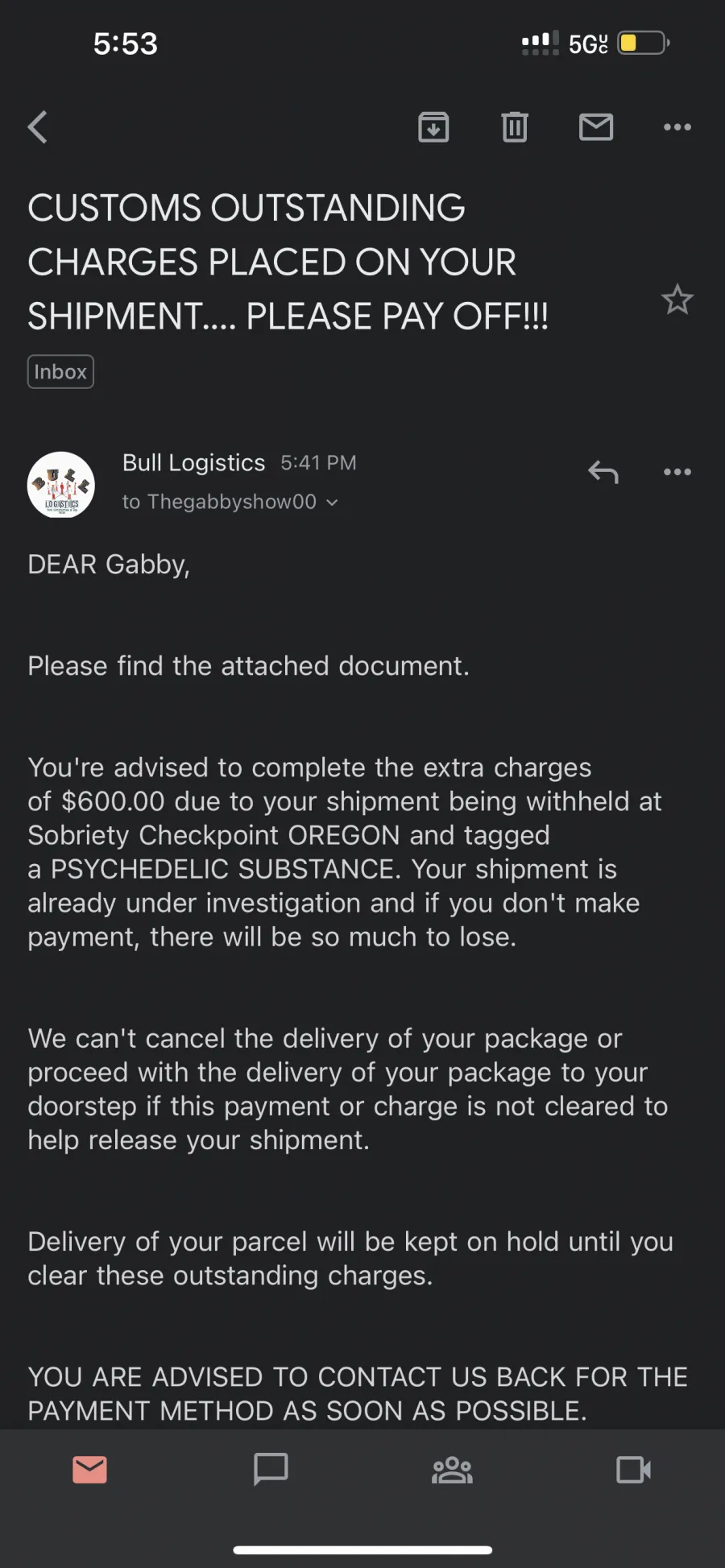Switch to the Chat tab
Screen dimensions: 725x1568
pyautogui.click(x=271, y=1470)
